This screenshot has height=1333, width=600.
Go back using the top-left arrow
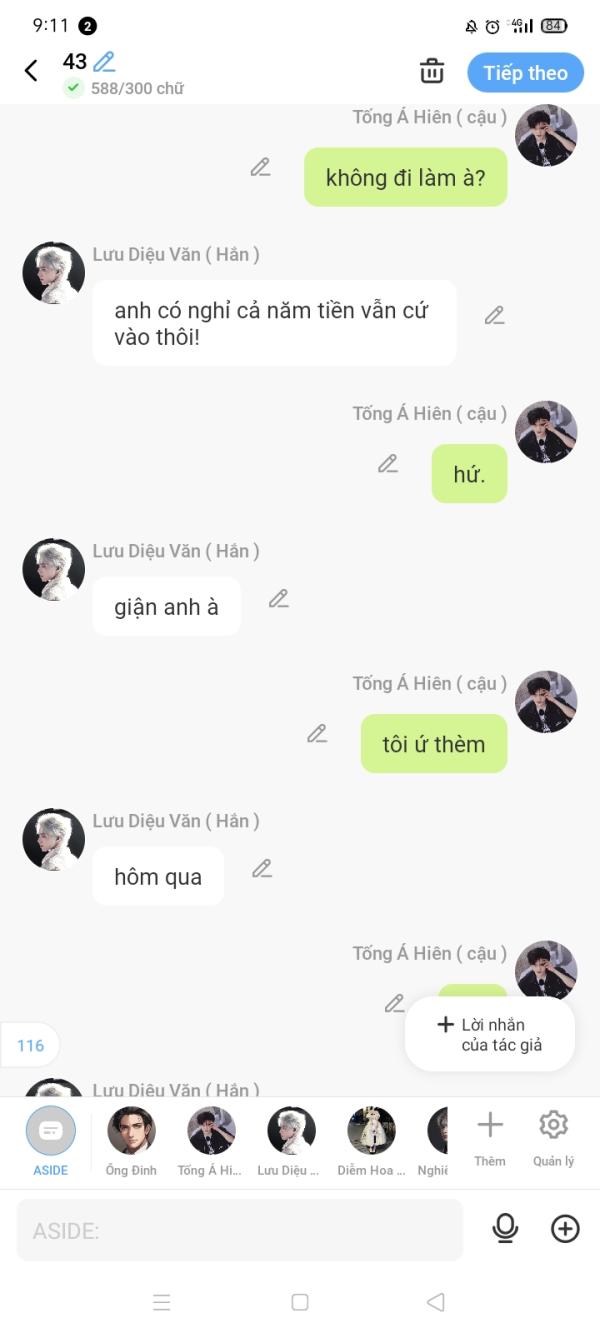pyautogui.click(x=31, y=70)
